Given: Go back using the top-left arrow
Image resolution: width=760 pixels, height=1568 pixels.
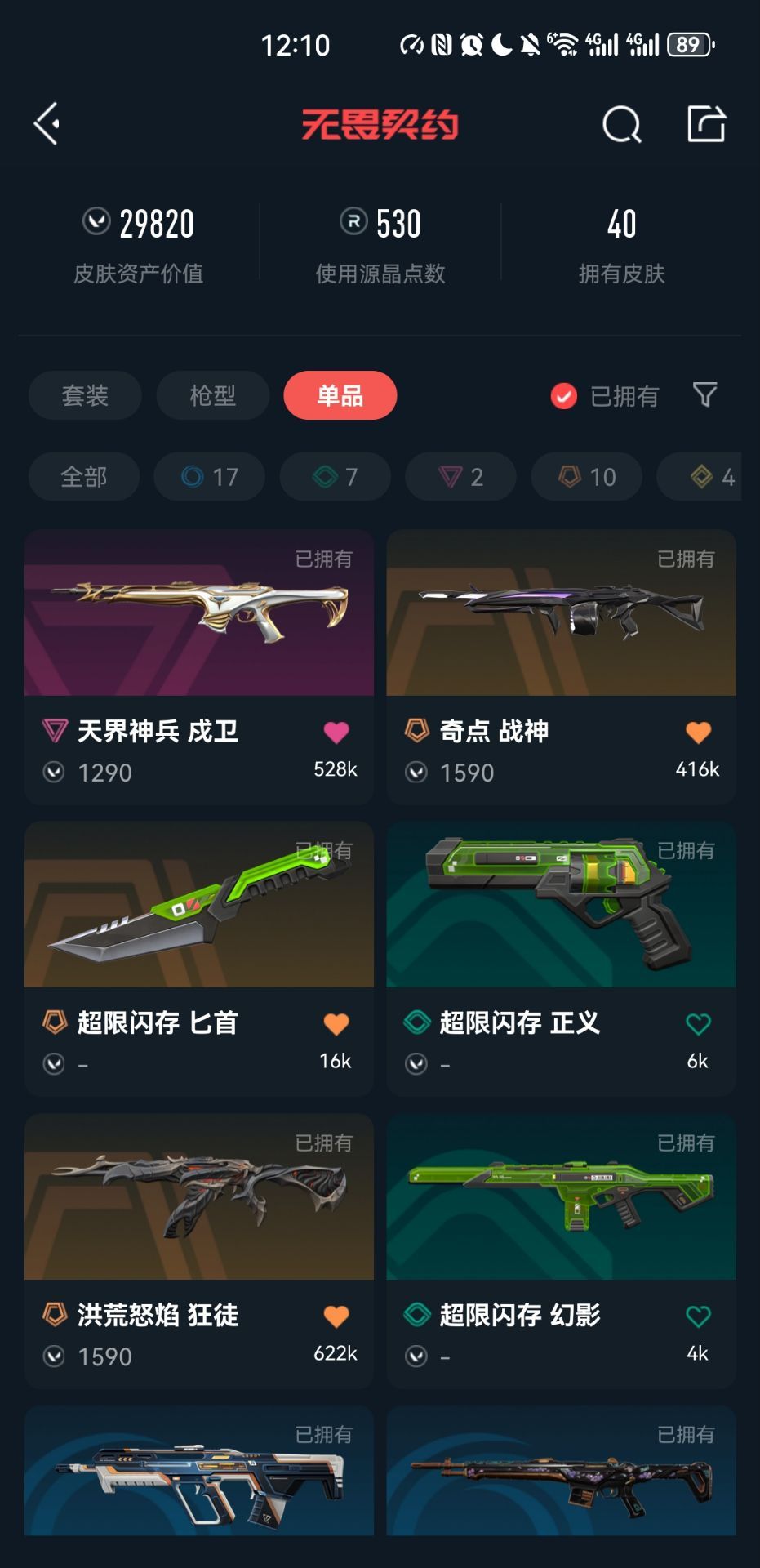Looking at the screenshot, I should (x=47, y=124).
